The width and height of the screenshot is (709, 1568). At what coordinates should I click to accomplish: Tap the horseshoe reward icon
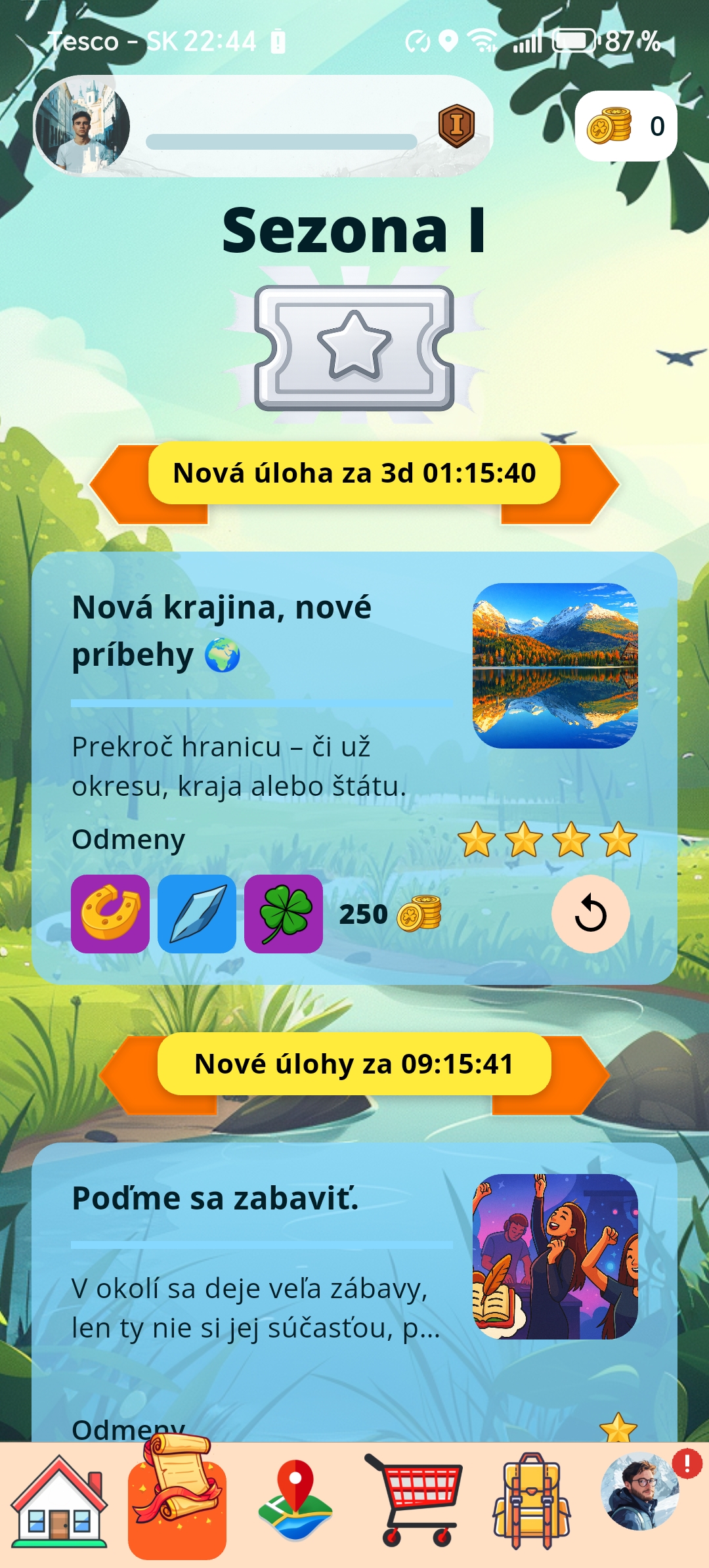click(110, 913)
